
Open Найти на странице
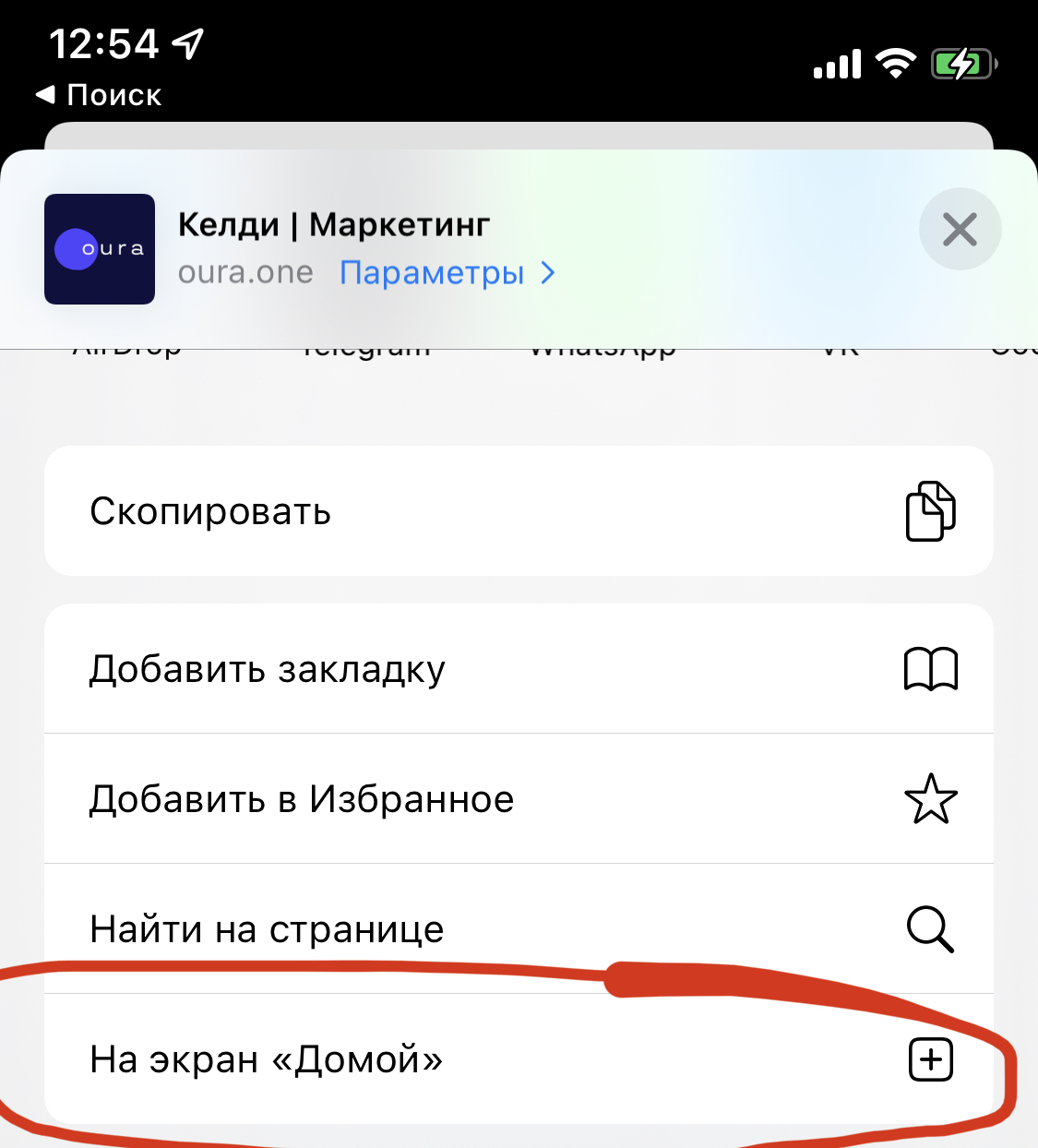(x=519, y=928)
